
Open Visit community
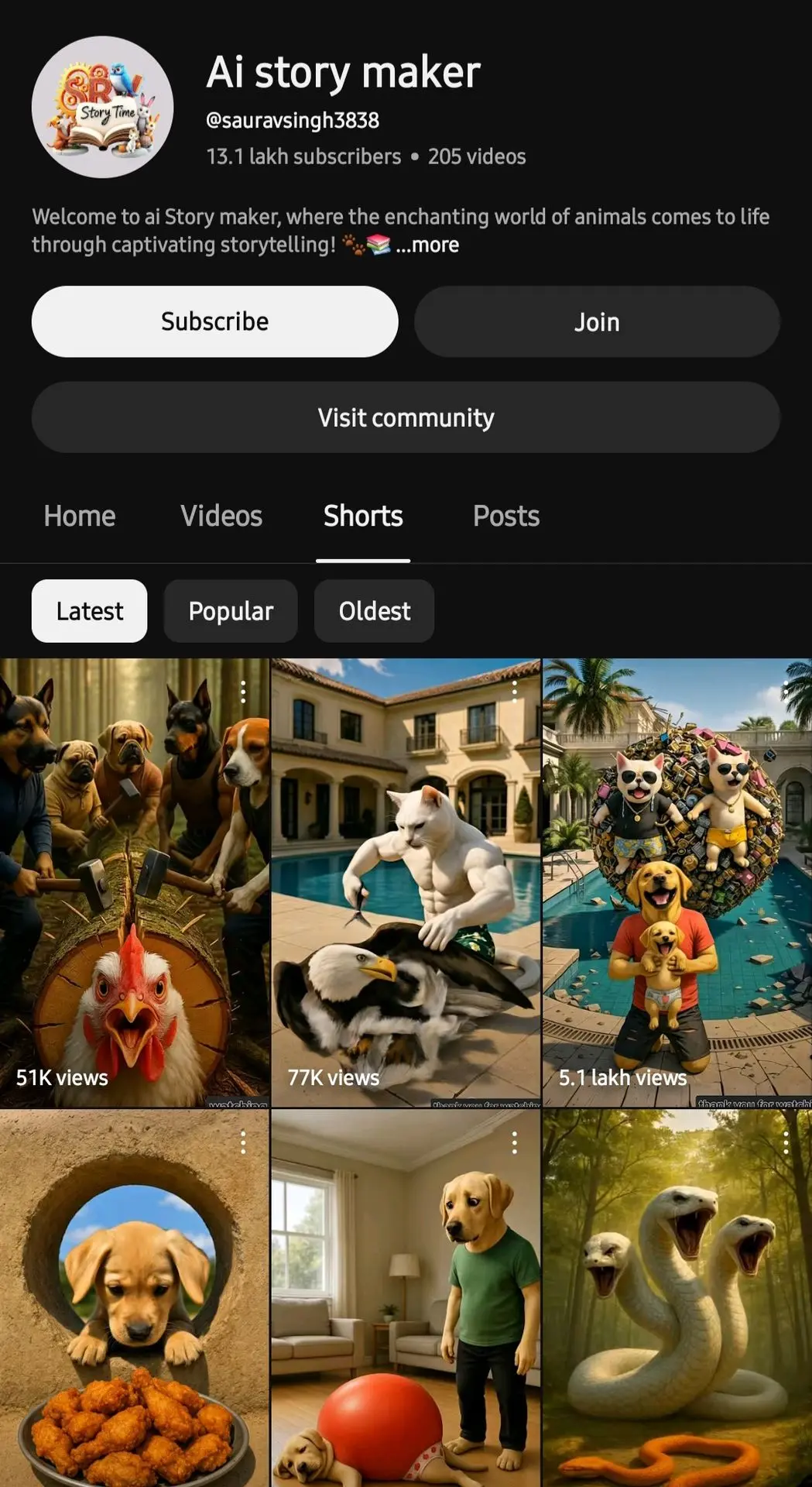point(406,417)
